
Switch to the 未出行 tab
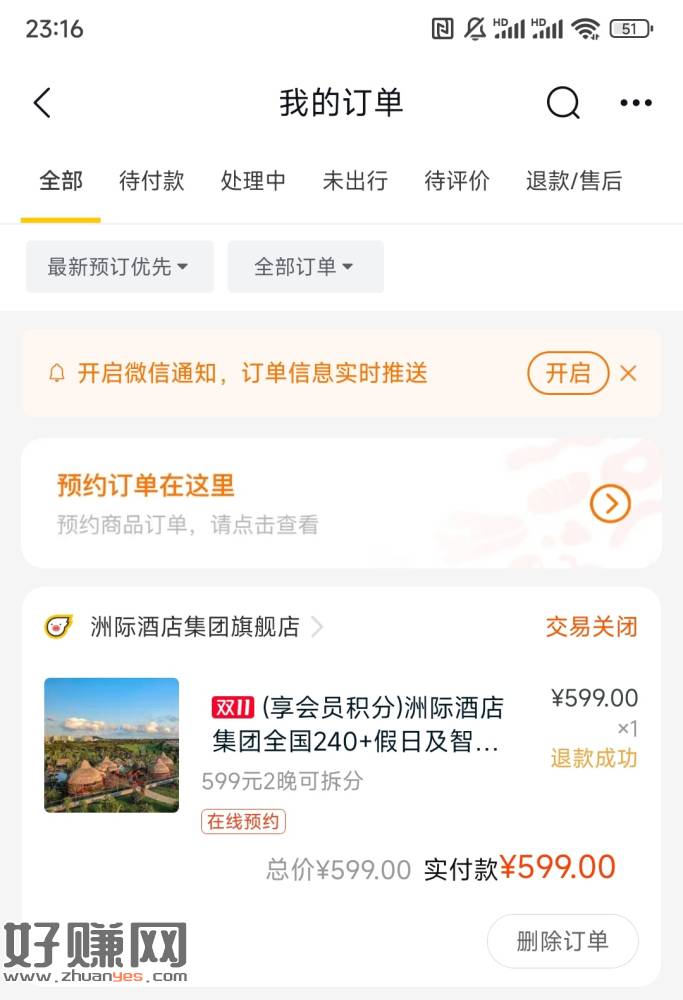355,181
